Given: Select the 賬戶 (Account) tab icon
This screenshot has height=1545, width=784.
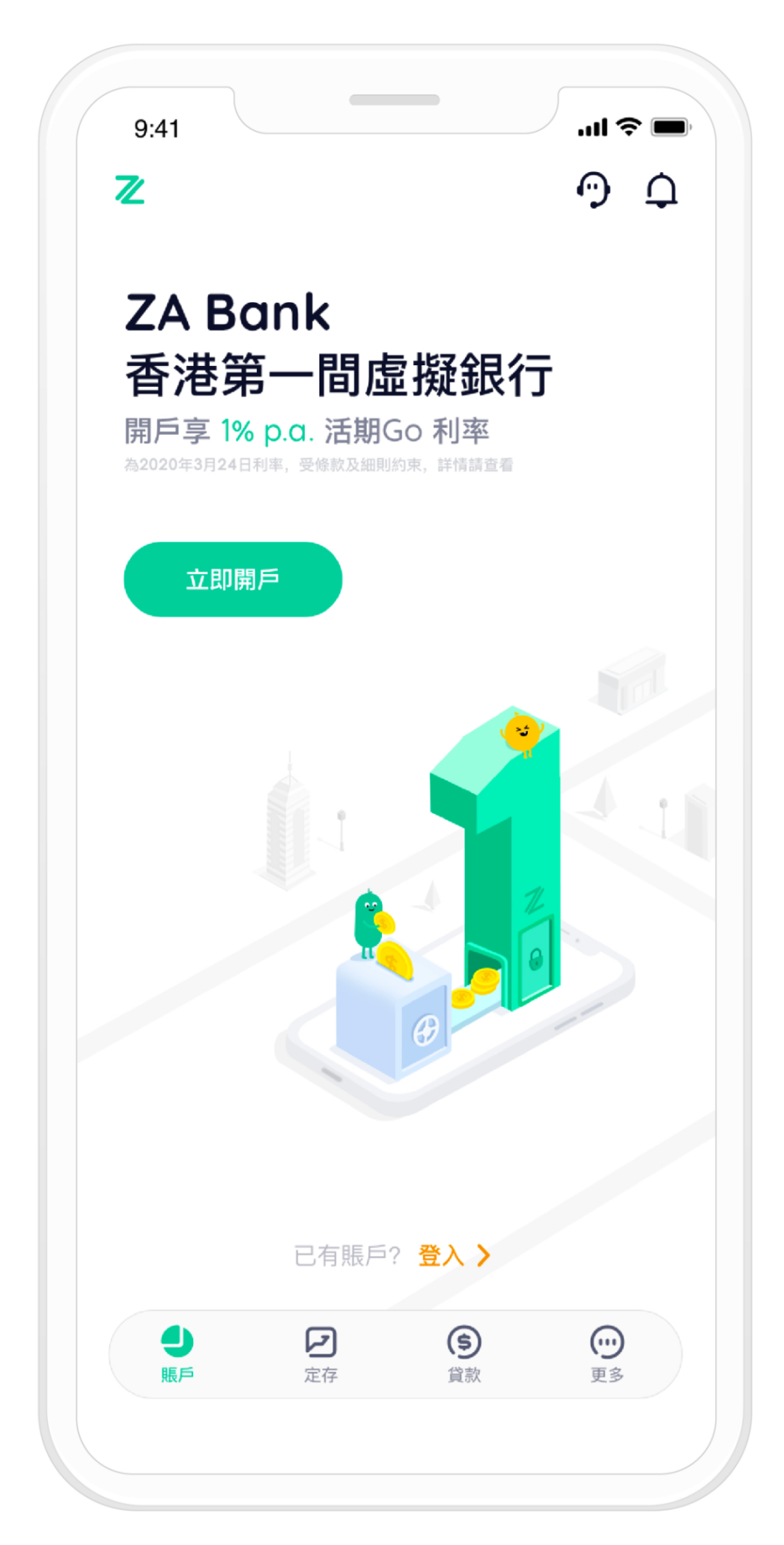Looking at the screenshot, I should [x=176, y=1340].
